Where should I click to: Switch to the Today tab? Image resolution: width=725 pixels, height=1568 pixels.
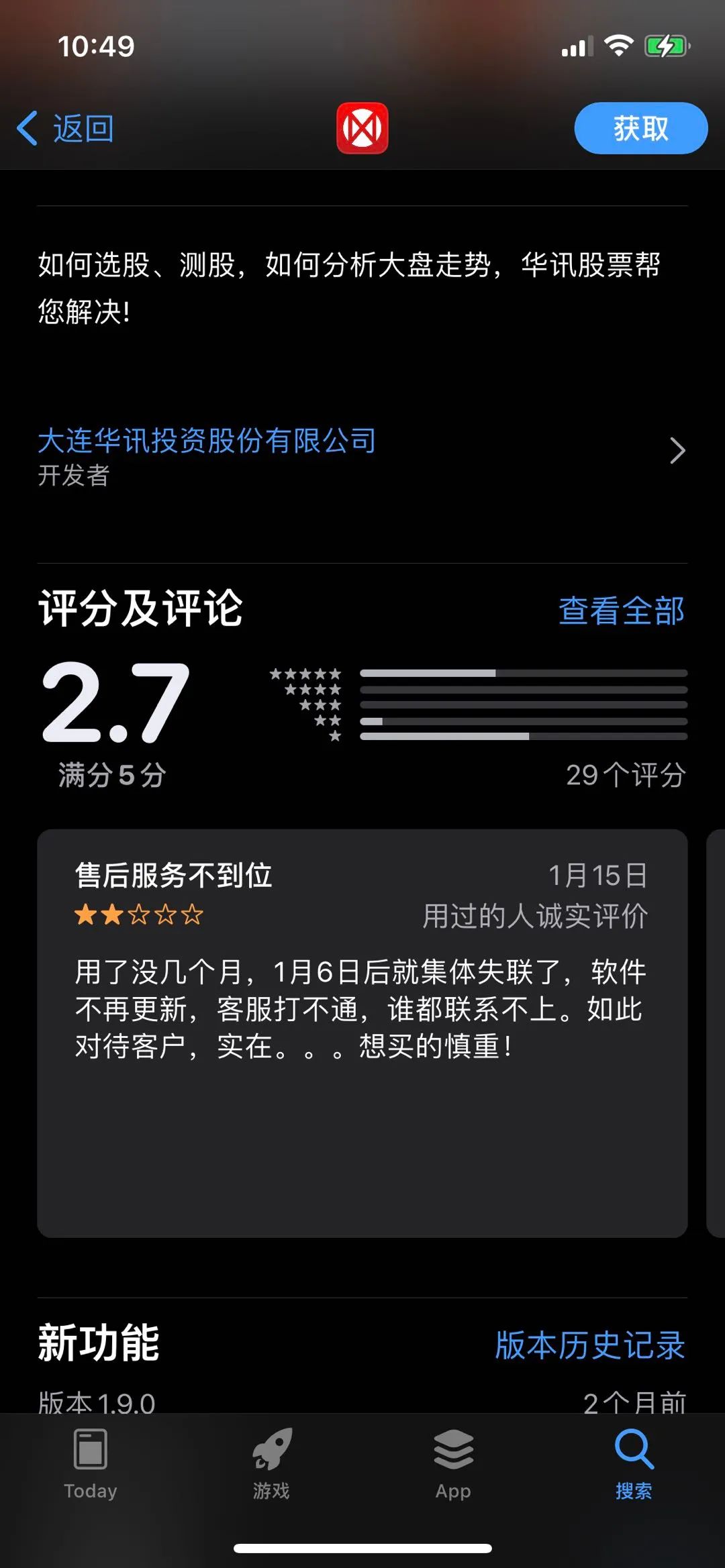click(91, 1463)
